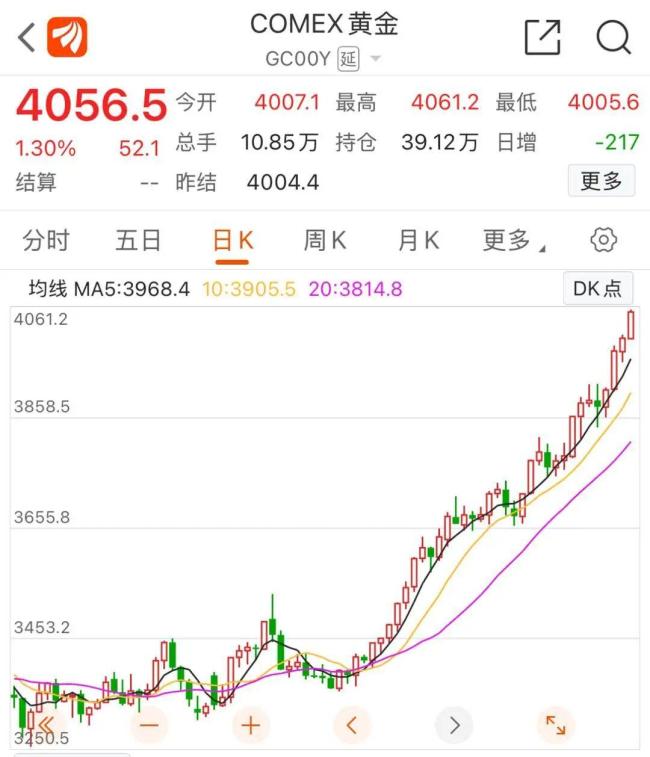Zoom in the K-line chart with plus
Screen dimensions: 650x757
click(x=250, y=724)
